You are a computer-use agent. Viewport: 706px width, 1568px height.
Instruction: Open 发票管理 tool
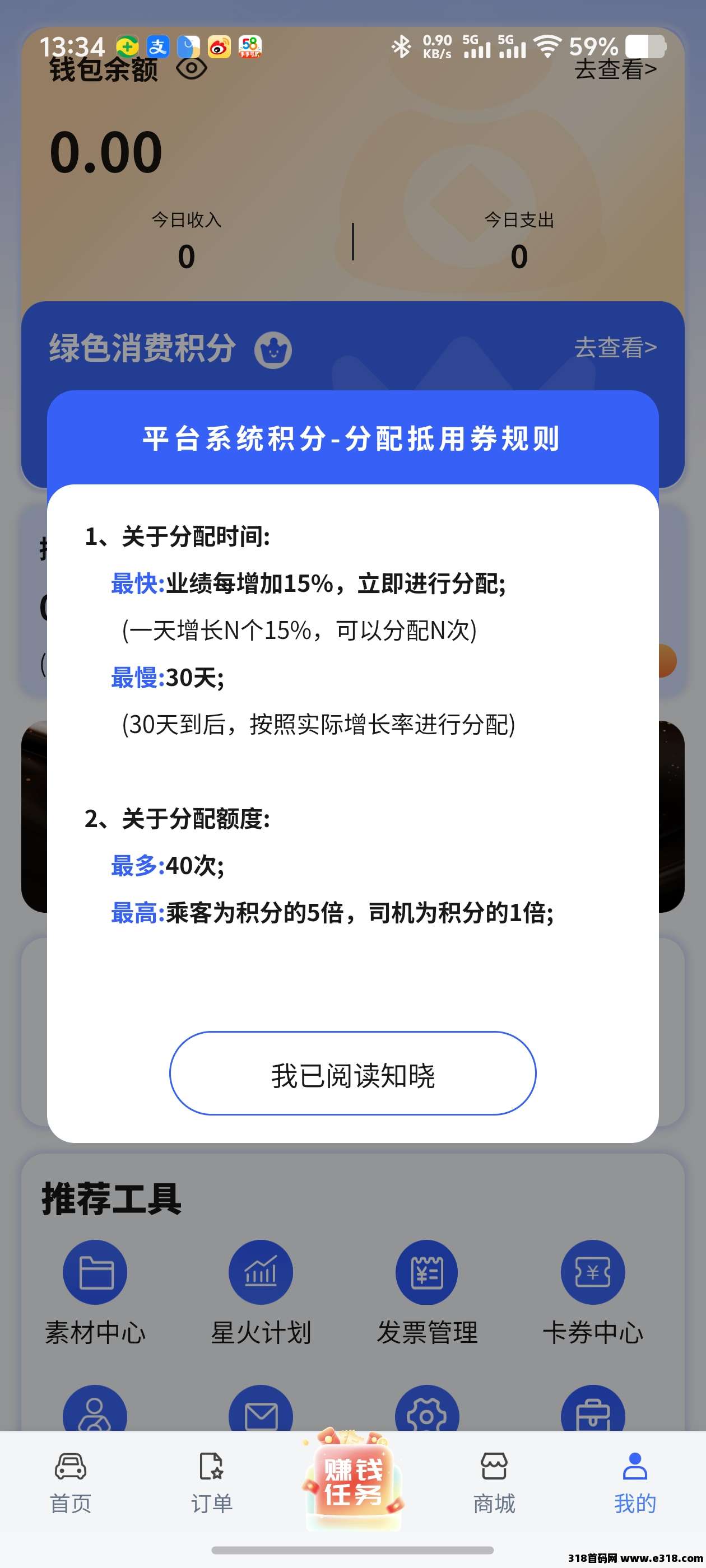(x=427, y=1291)
